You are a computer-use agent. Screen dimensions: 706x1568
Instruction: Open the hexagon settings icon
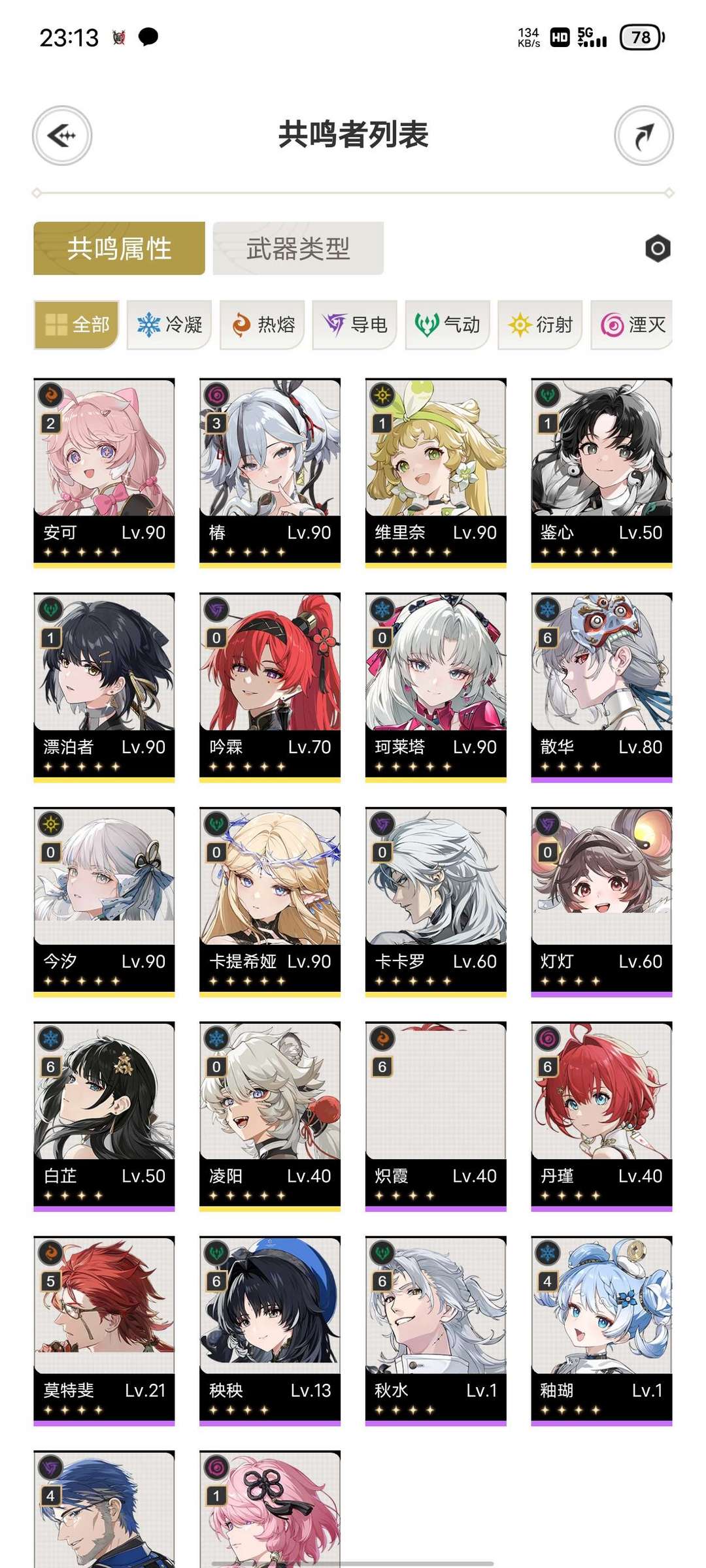(658, 248)
